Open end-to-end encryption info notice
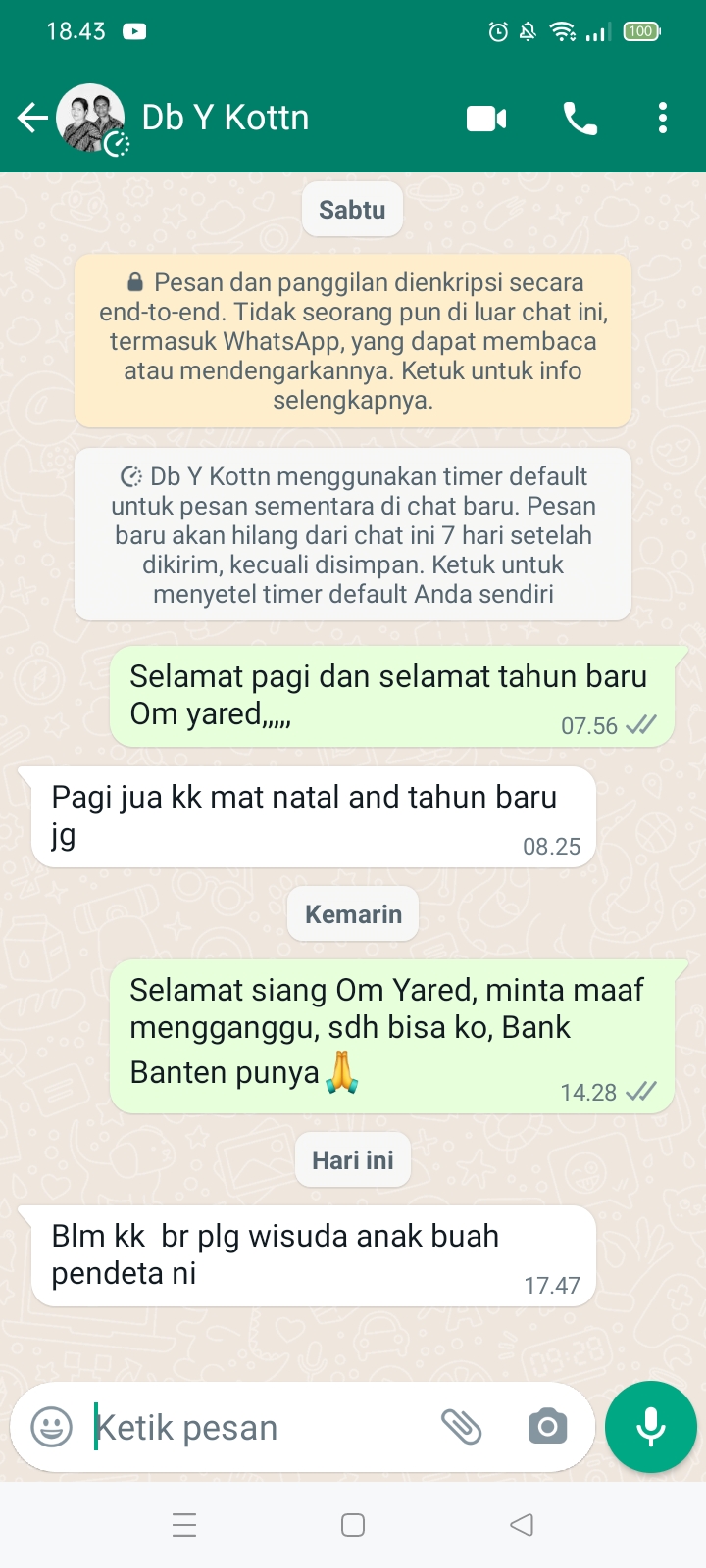The image size is (706, 1568). click(353, 341)
